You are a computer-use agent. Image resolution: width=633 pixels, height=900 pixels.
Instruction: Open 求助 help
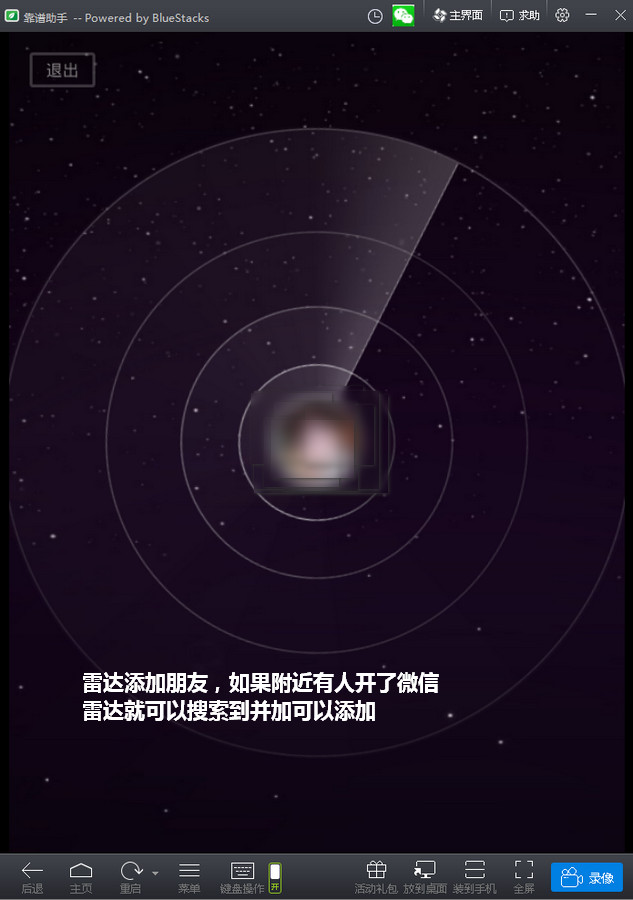pos(520,15)
